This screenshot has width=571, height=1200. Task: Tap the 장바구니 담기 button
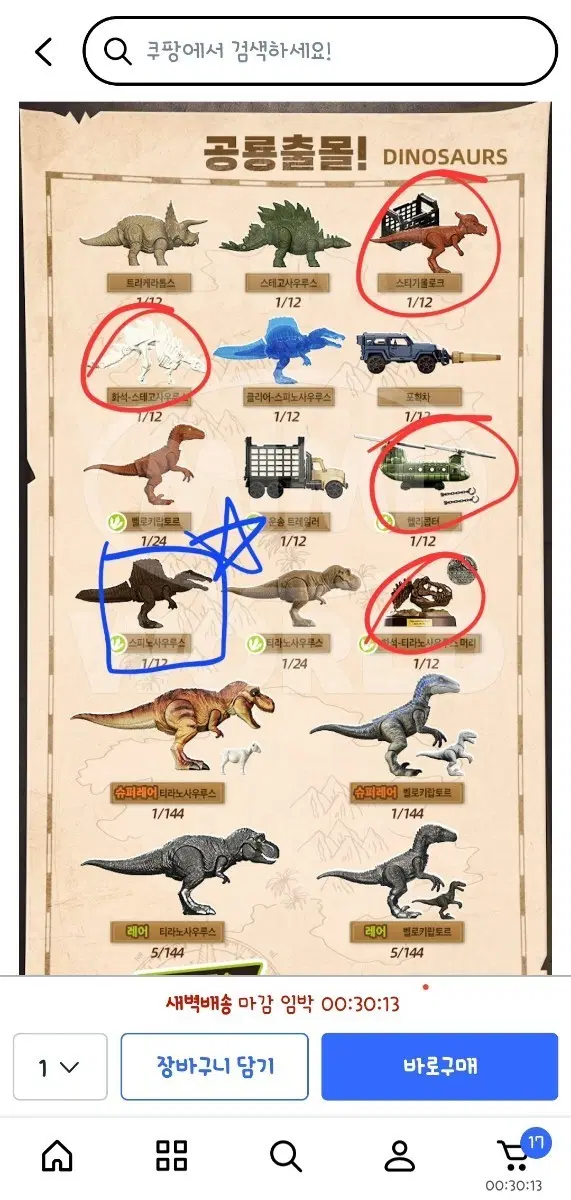point(214,1067)
